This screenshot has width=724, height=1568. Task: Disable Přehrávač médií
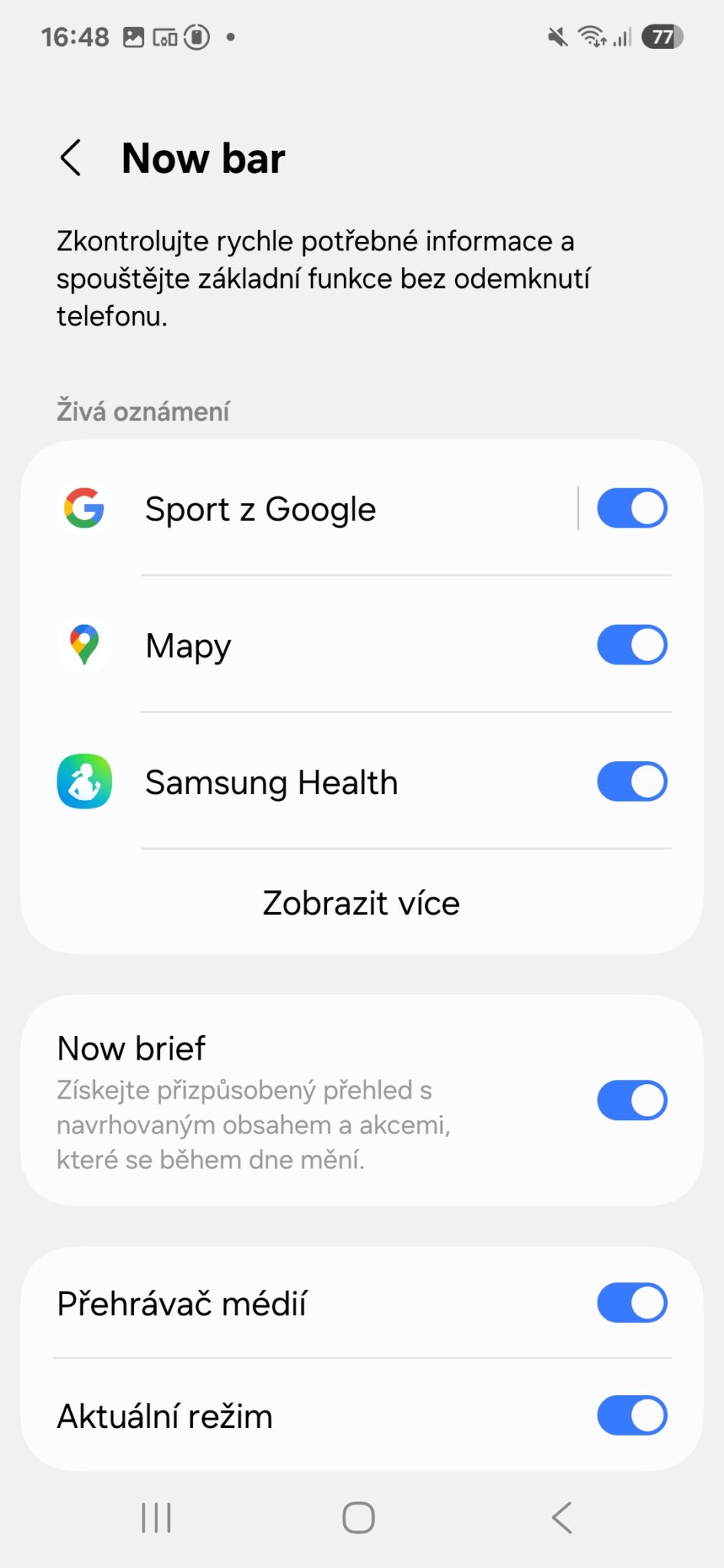click(631, 1302)
